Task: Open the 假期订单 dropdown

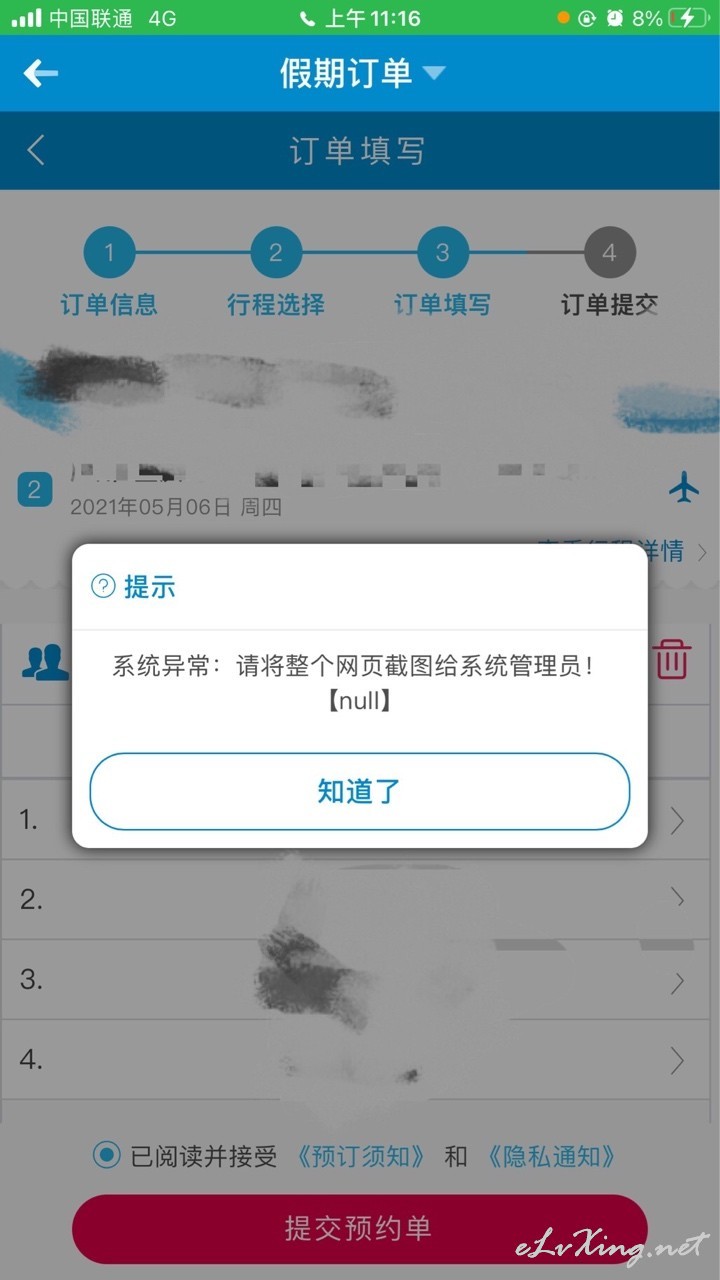Action: [362, 73]
